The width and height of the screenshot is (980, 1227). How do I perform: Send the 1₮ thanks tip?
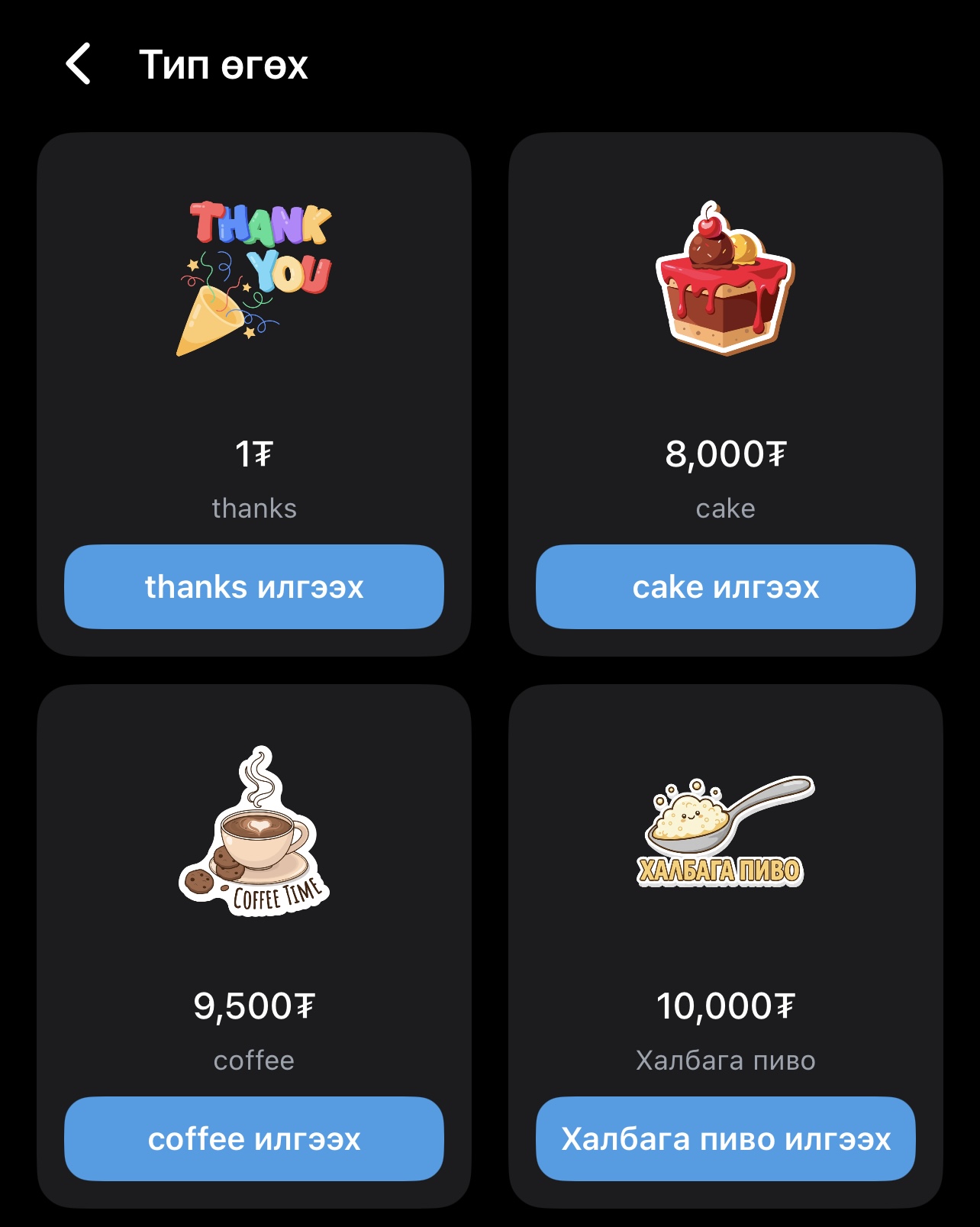tap(254, 586)
